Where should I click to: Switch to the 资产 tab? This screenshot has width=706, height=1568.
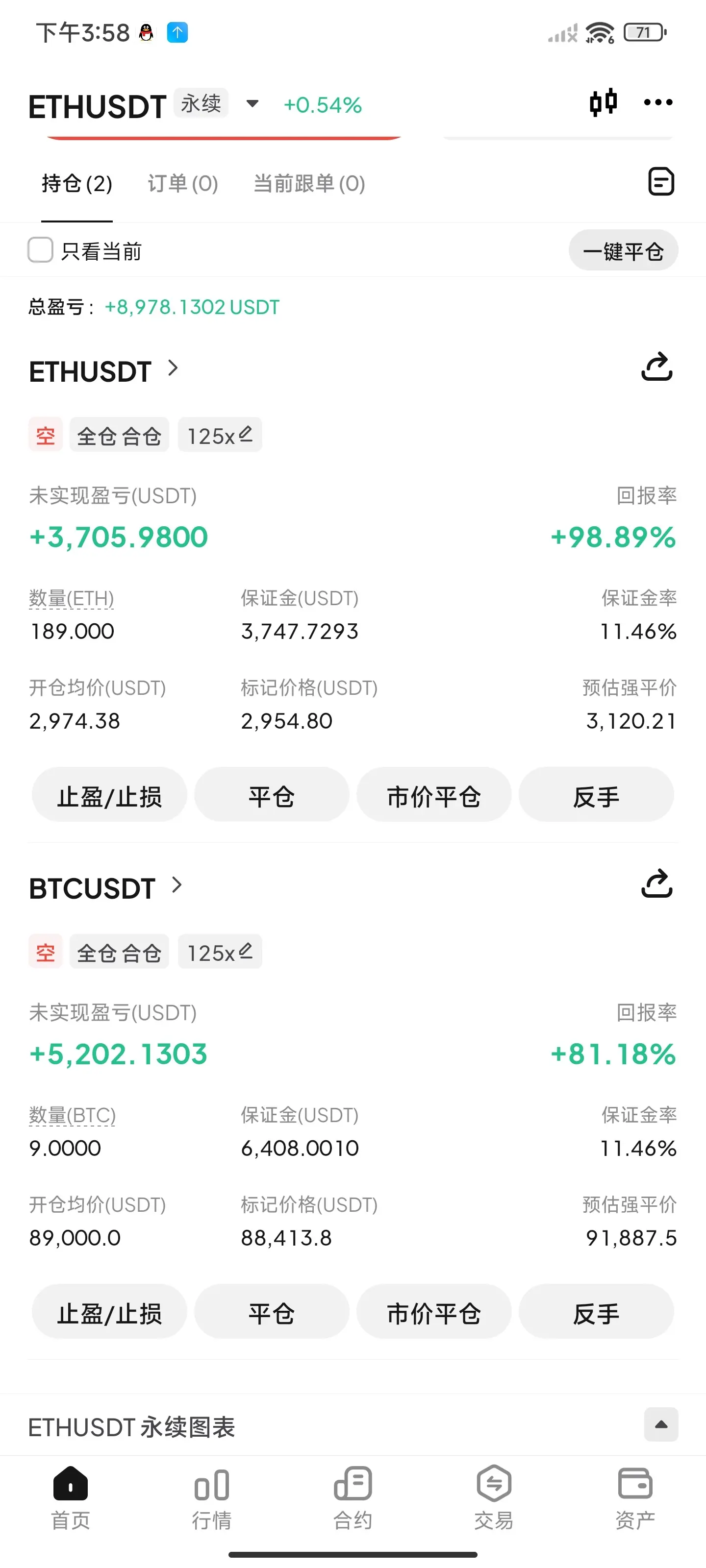click(635, 1498)
